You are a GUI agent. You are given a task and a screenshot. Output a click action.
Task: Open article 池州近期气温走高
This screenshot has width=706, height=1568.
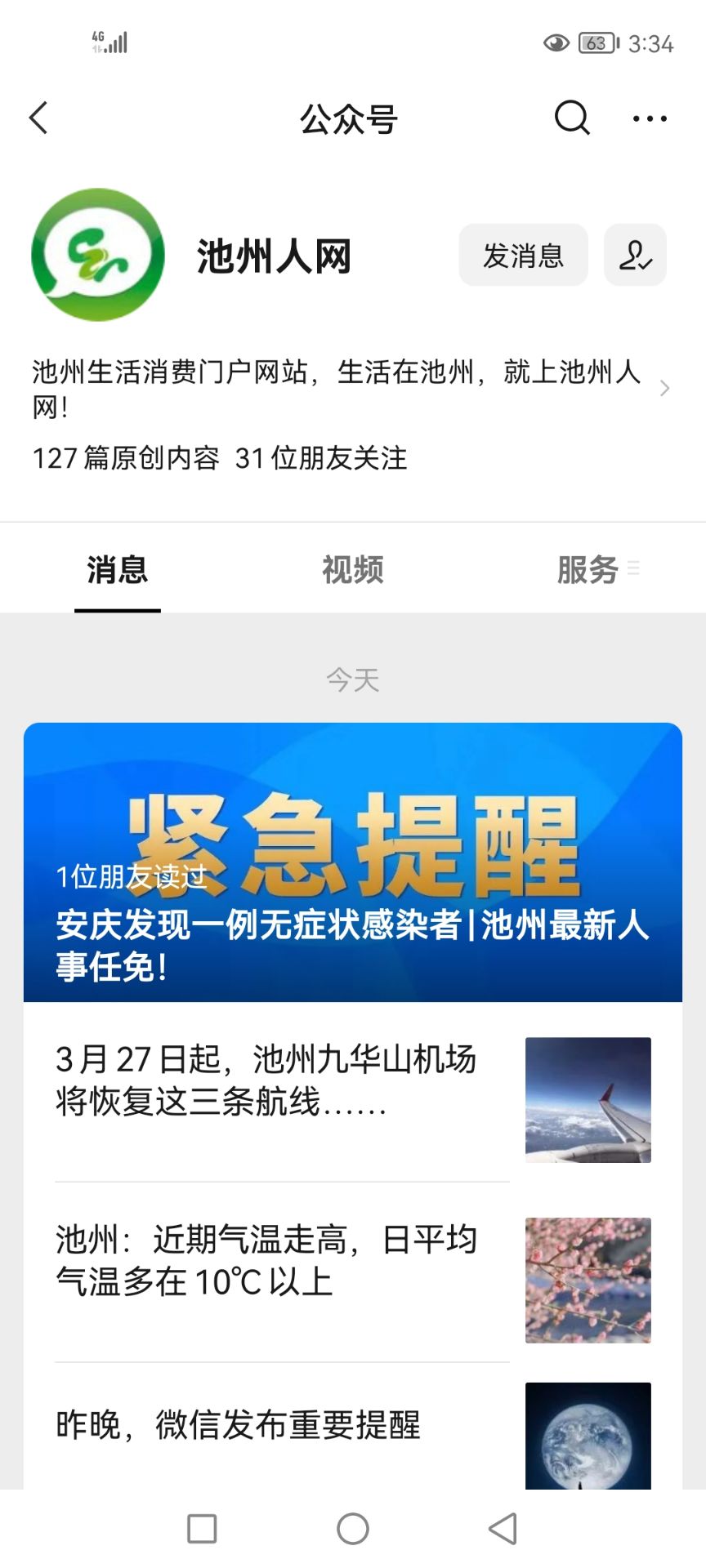click(x=282, y=1260)
